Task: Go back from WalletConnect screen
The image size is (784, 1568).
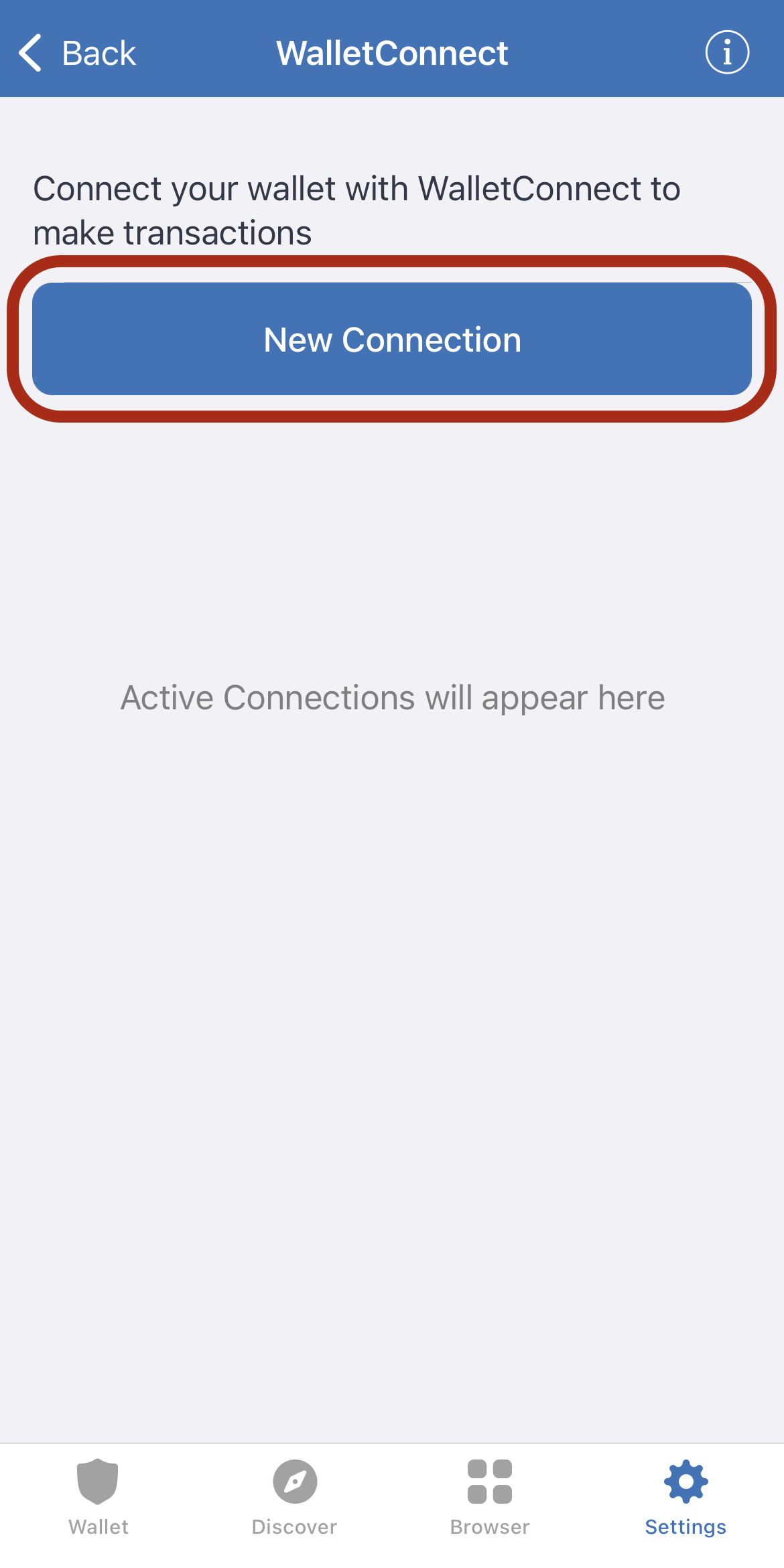Action: [77, 53]
